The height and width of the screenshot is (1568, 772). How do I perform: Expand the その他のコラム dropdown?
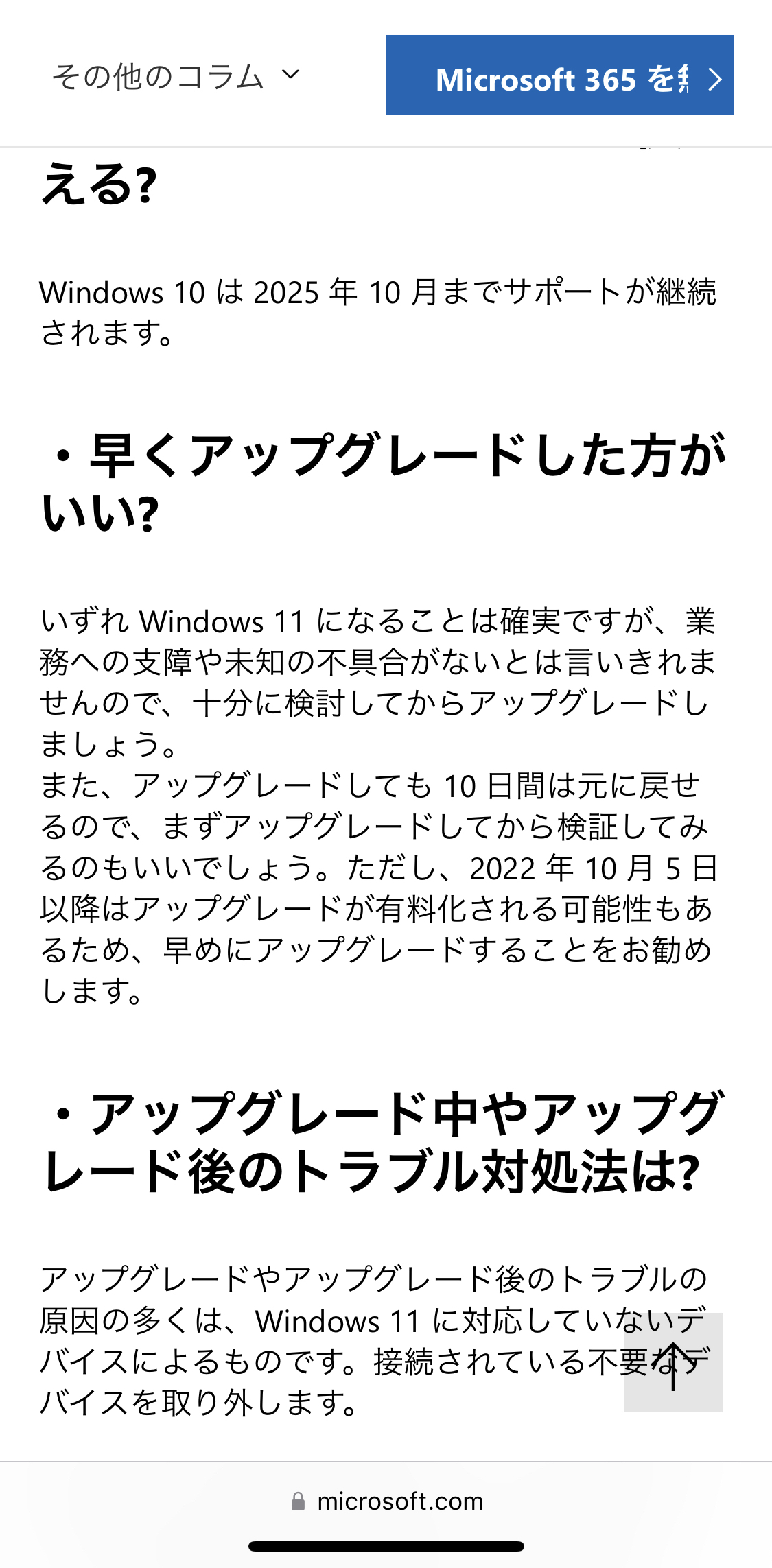[176, 75]
